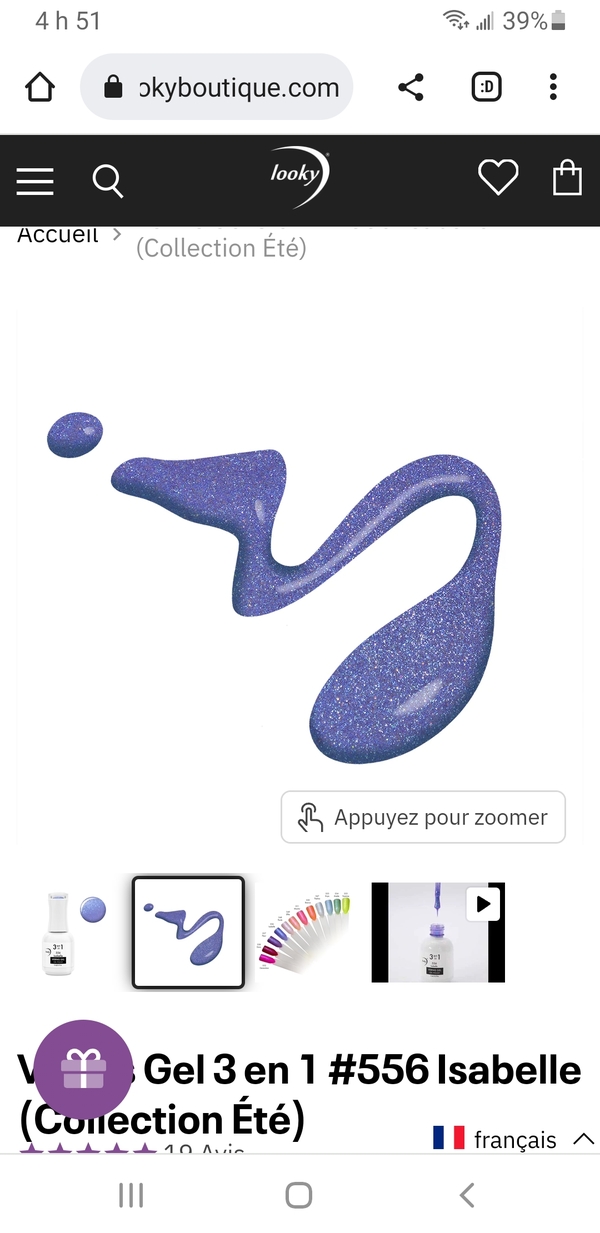Go back with the system back button
Screen dimensions: 600x1233
466,1195
